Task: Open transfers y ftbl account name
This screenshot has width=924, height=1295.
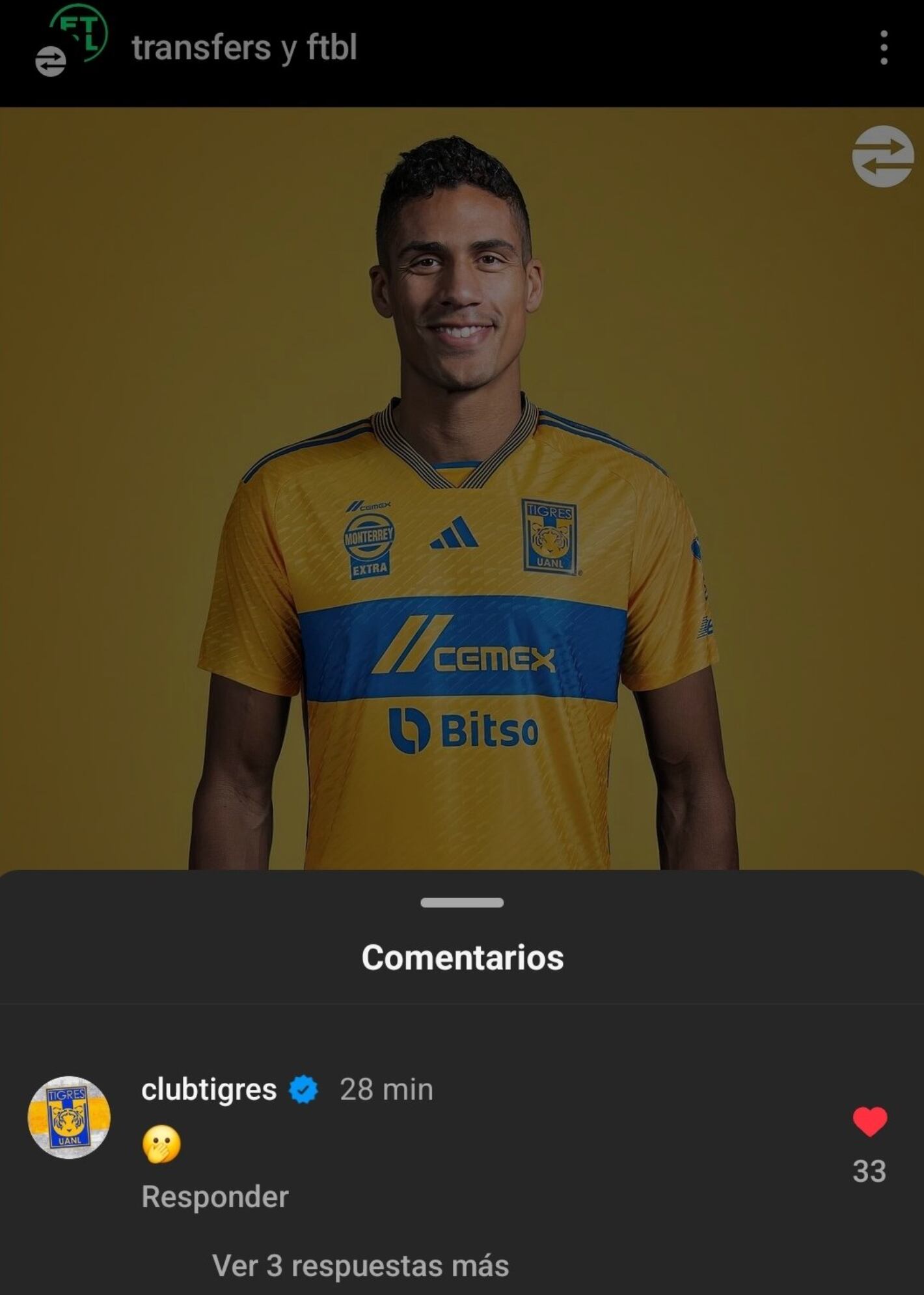Action: click(x=244, y=48)
